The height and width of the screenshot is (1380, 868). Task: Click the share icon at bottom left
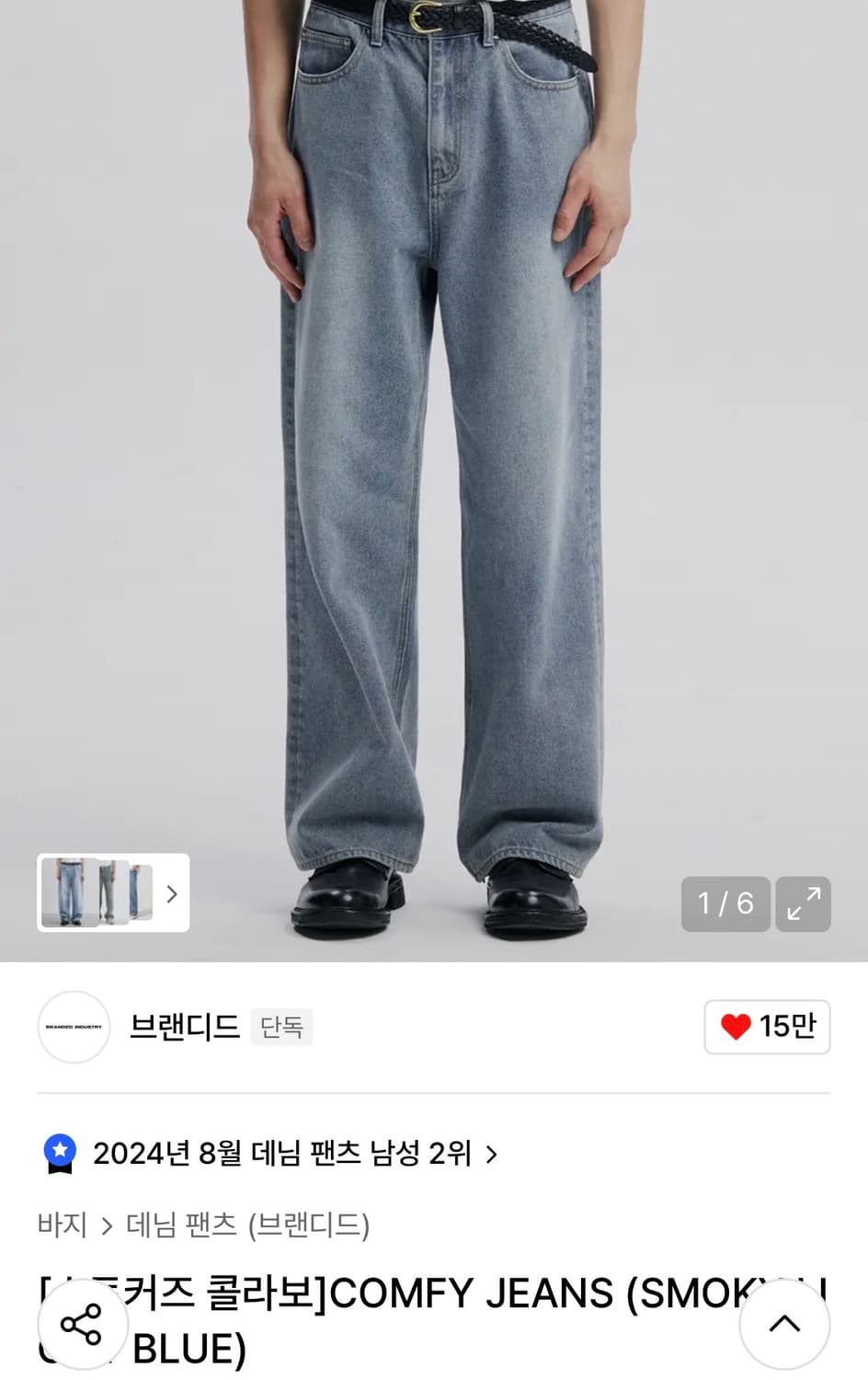(x=84, y=1323)
